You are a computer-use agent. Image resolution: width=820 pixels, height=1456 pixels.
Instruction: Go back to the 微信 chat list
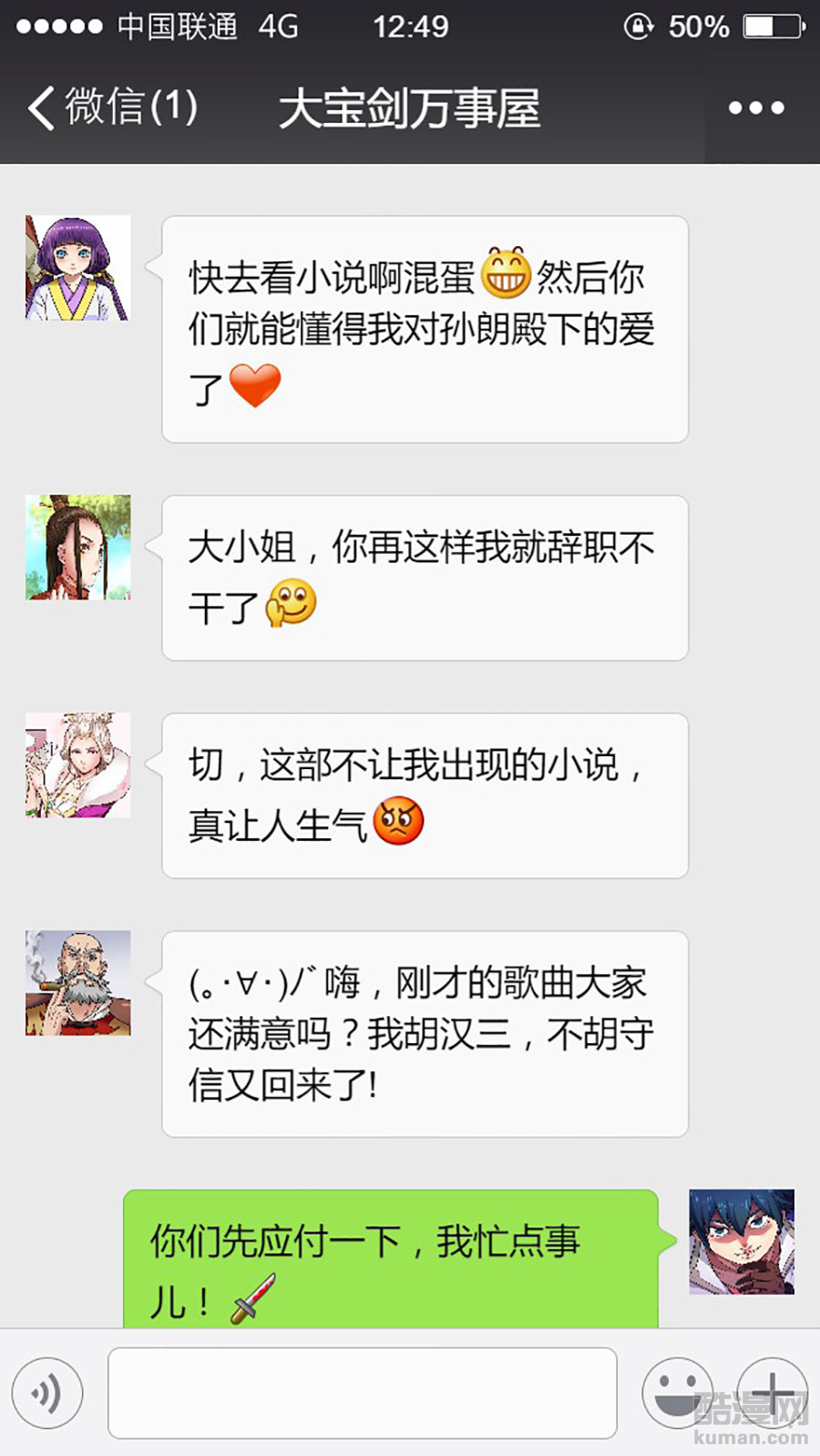109,108
